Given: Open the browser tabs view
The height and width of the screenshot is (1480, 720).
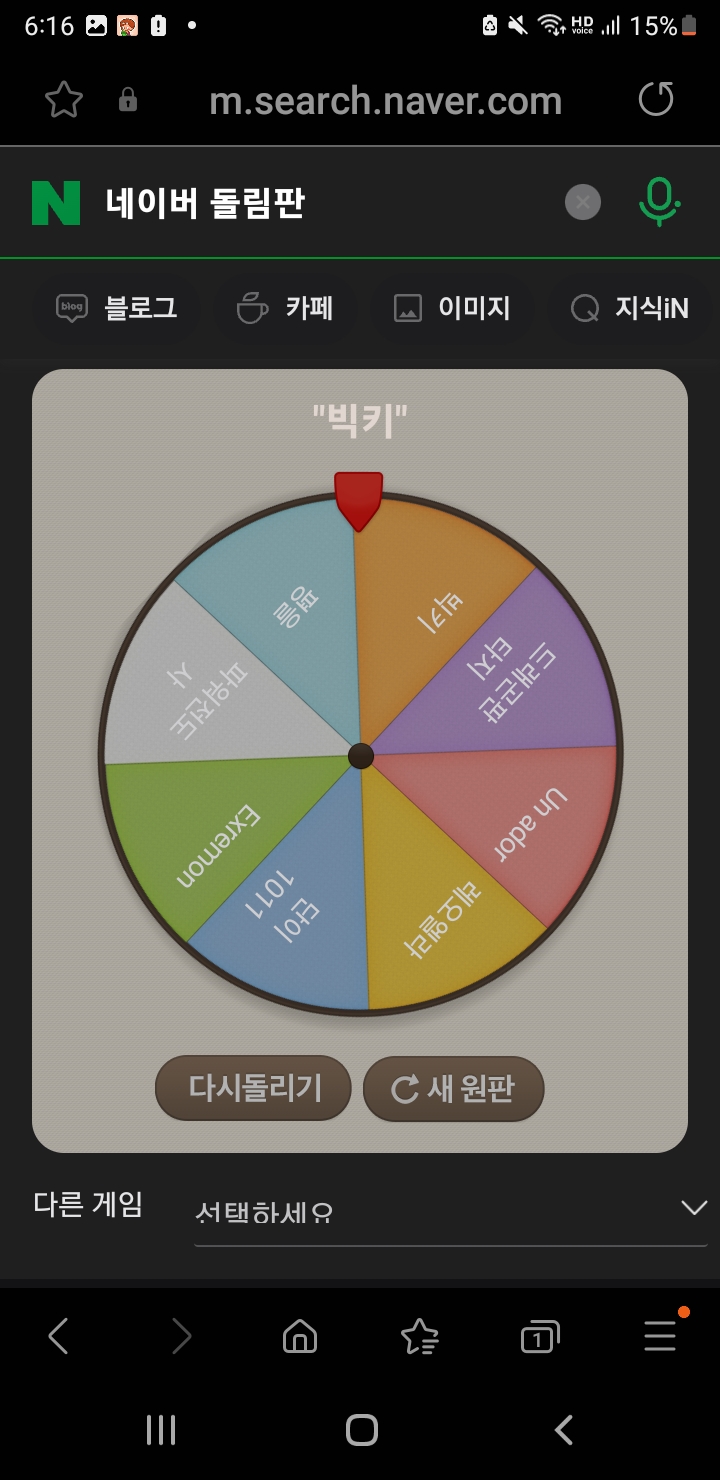Looking at the screenshot, I should pos(539,1336).
